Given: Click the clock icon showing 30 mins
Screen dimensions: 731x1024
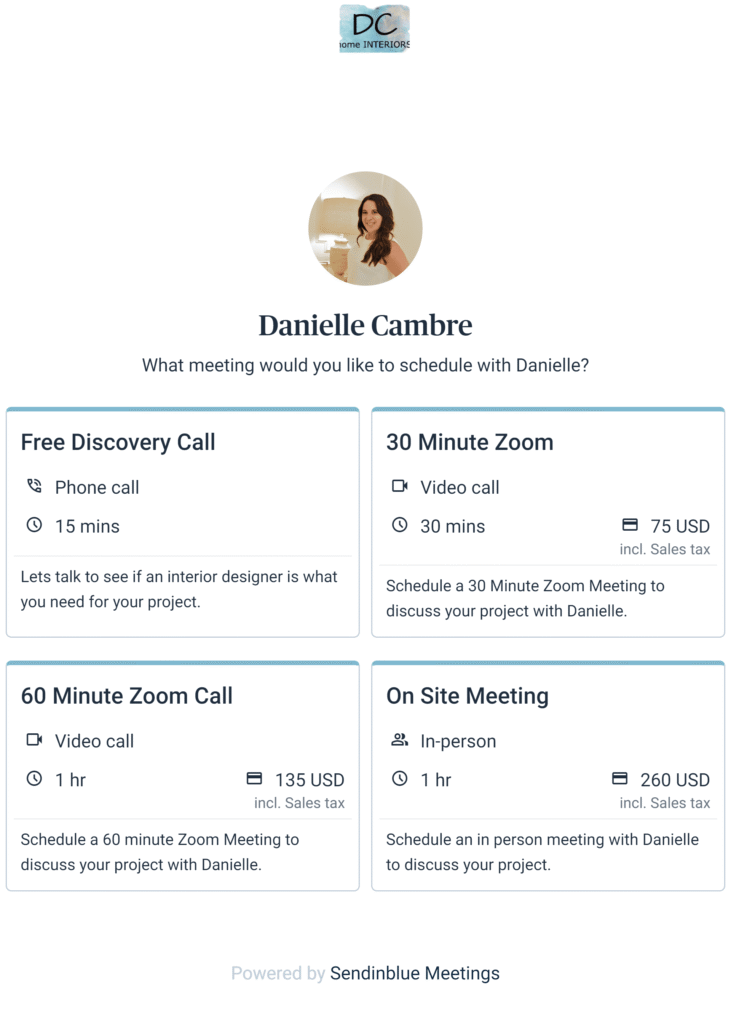Looking at the screenshot, I should click(397, 526).
